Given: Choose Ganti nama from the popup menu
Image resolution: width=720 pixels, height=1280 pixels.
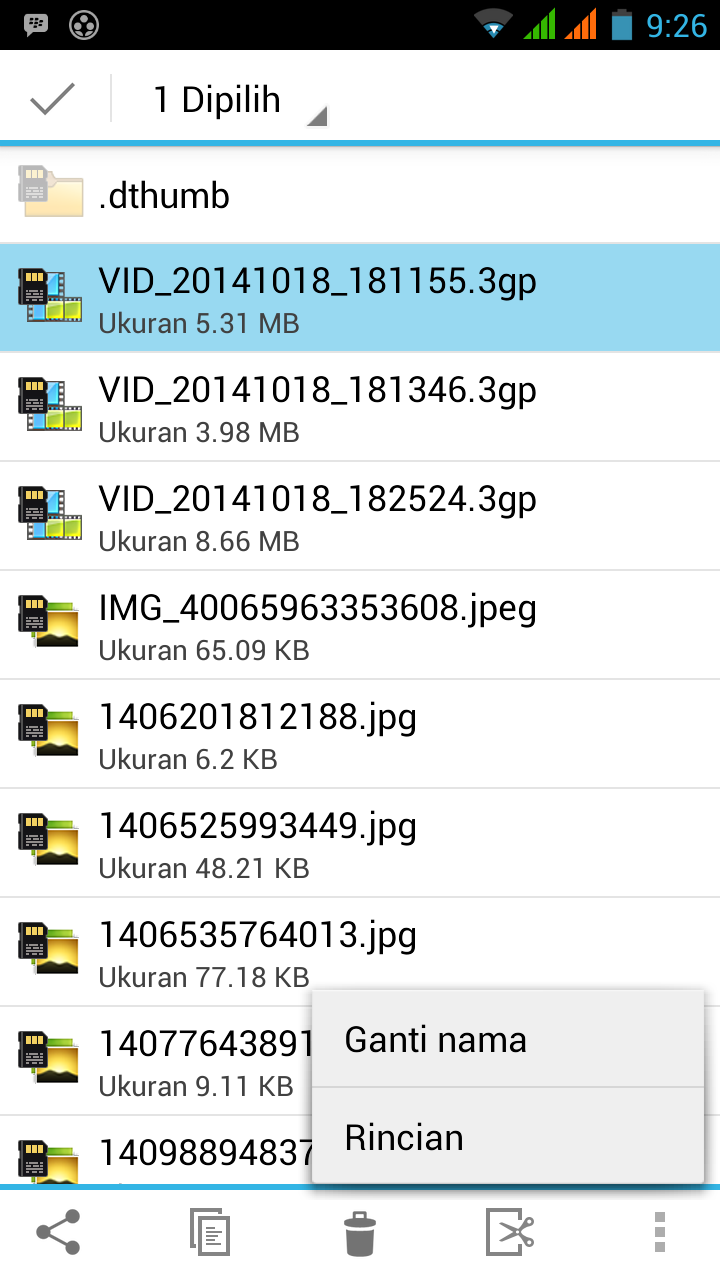Looking at the screenshot, I should point(508,1039).
